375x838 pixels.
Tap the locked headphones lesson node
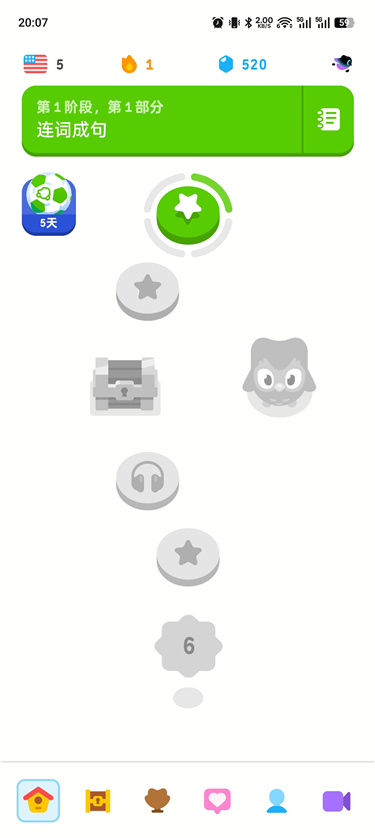147,480
